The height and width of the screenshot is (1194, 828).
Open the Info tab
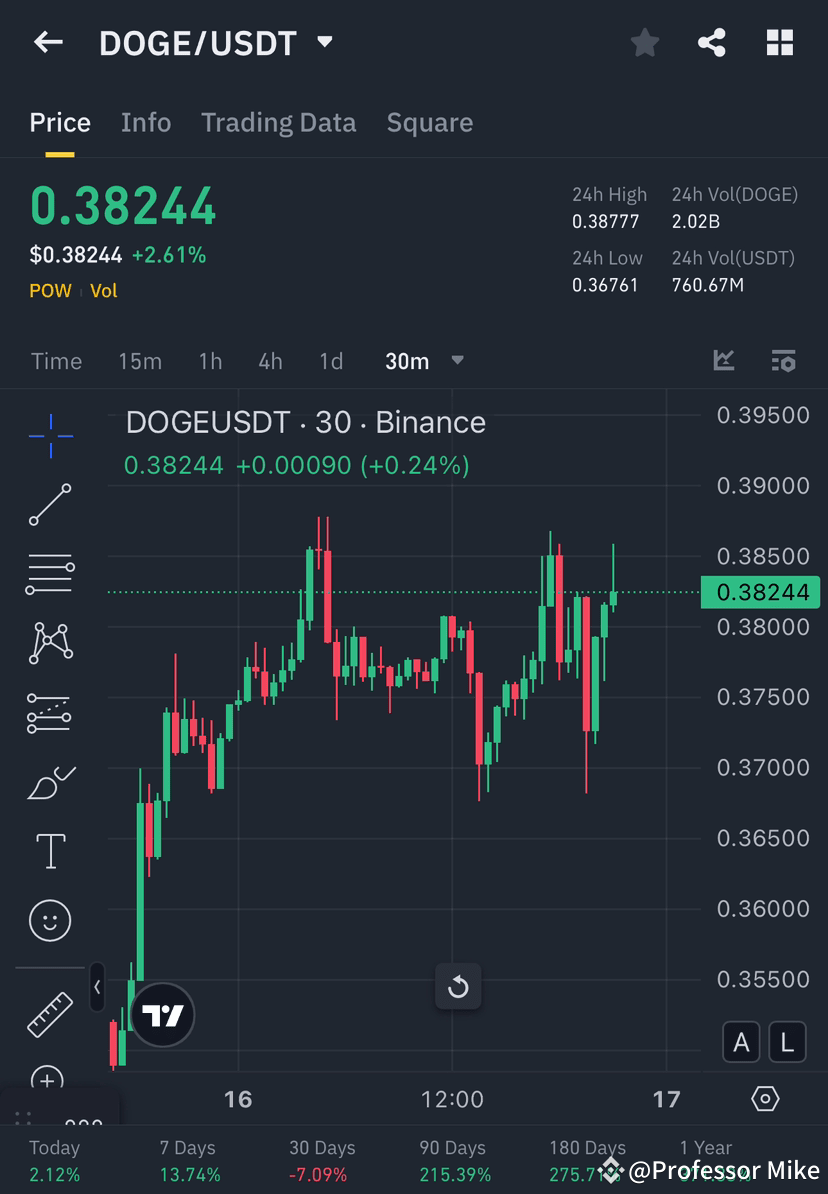click(145, 122)
